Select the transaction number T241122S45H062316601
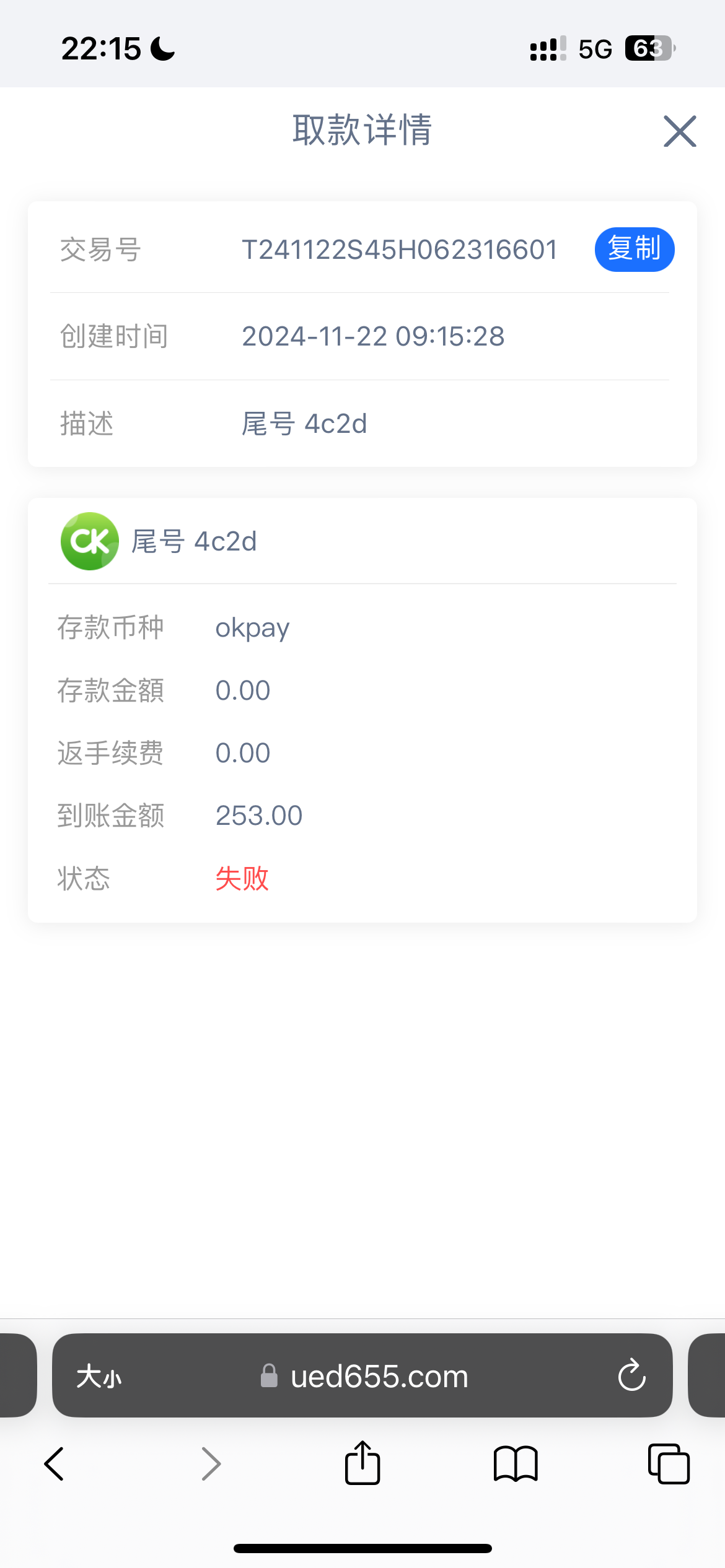 click(400, 249)
